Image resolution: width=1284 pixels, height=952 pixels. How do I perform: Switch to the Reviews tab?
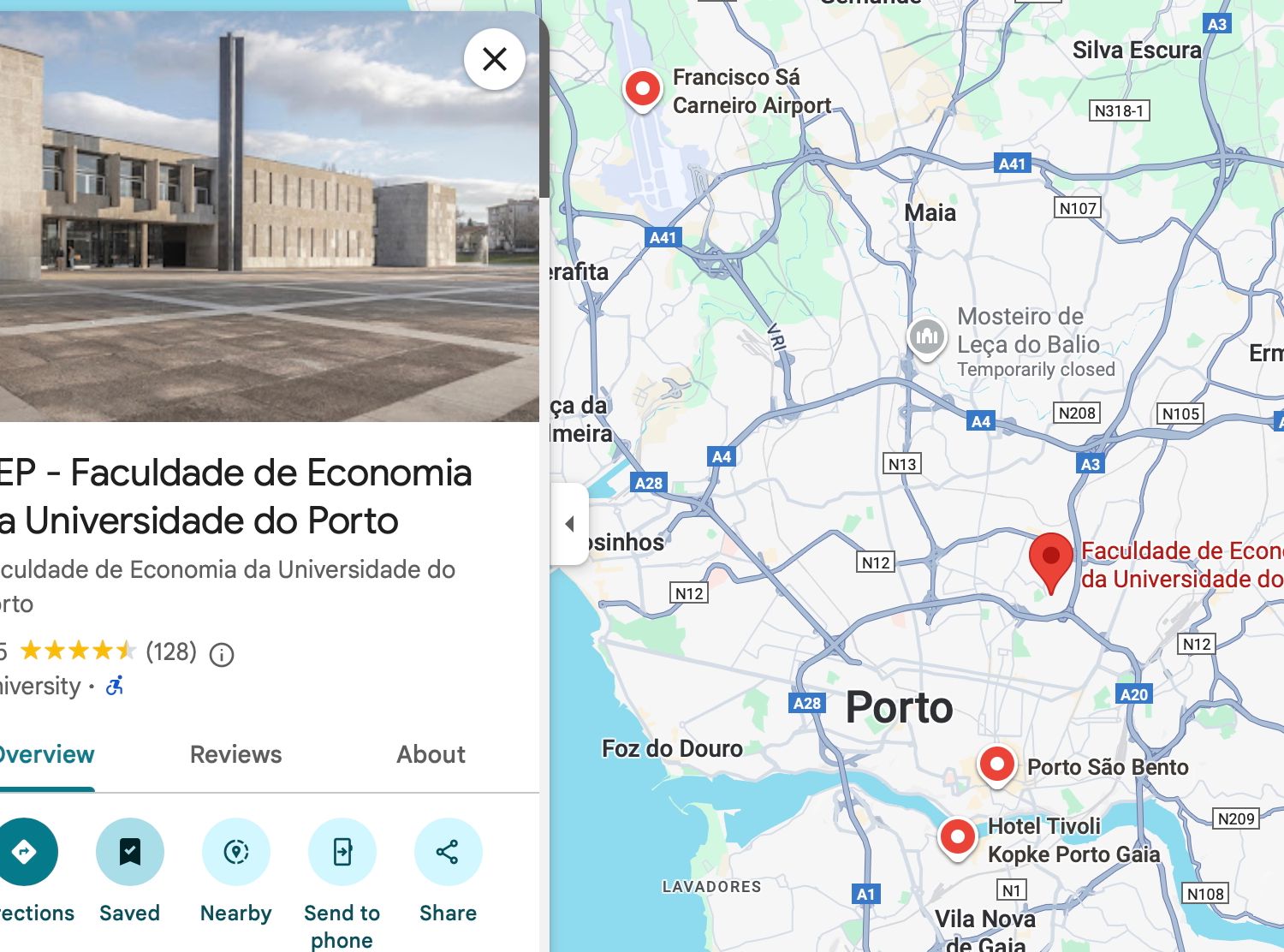coord(235,754)
